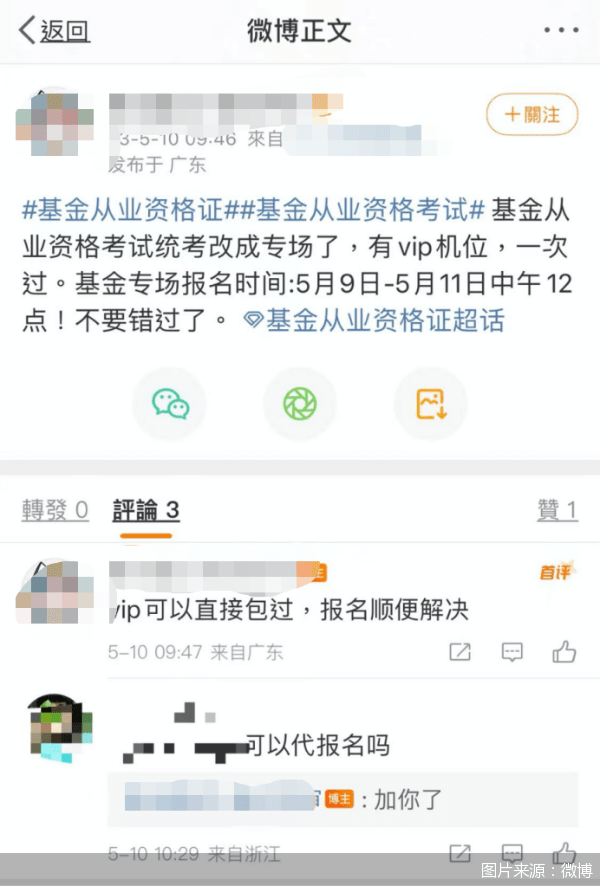600x886 pixels.
Task: Reply to the comment 'vip可以直接包过'
Action: point(512,652)
